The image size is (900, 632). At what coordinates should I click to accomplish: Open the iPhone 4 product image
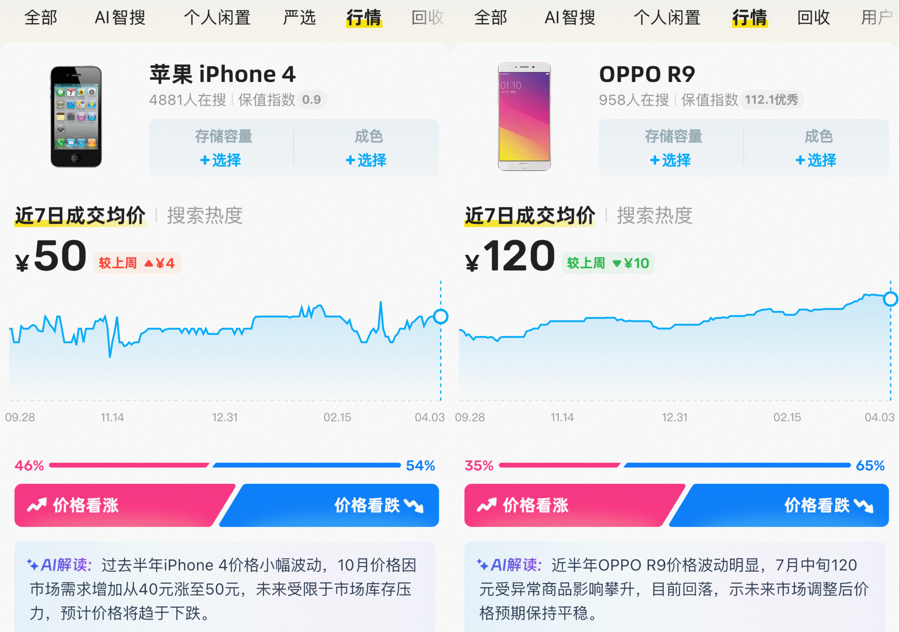[x=76, y=116]
